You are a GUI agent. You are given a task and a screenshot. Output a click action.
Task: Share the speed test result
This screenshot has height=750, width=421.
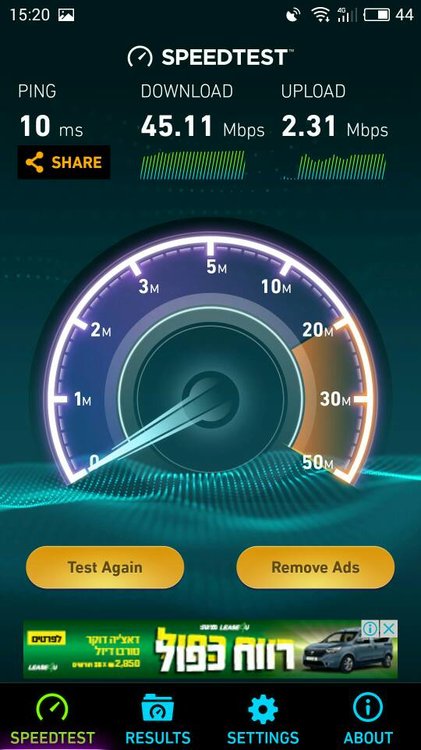point(64,163)
